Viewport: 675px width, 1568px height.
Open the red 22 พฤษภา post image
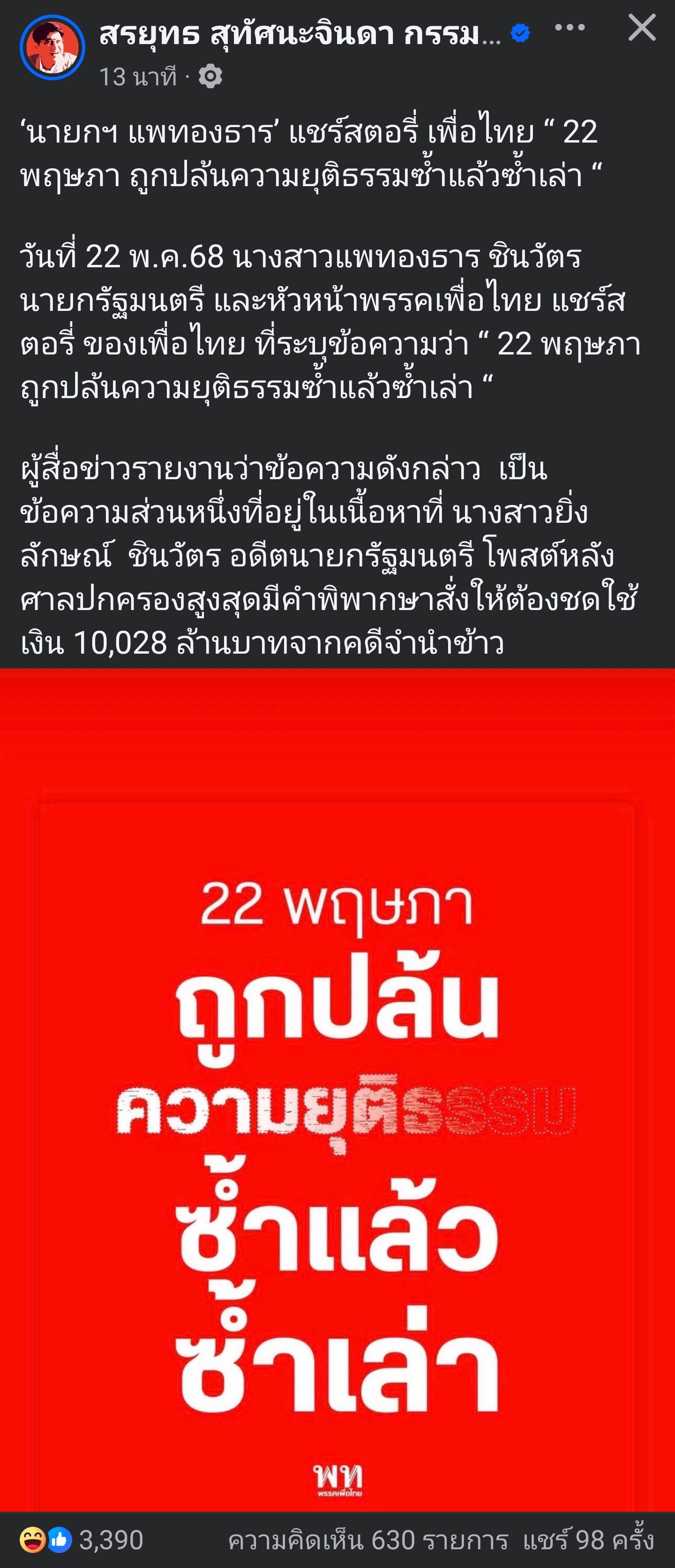[337, 1090]
